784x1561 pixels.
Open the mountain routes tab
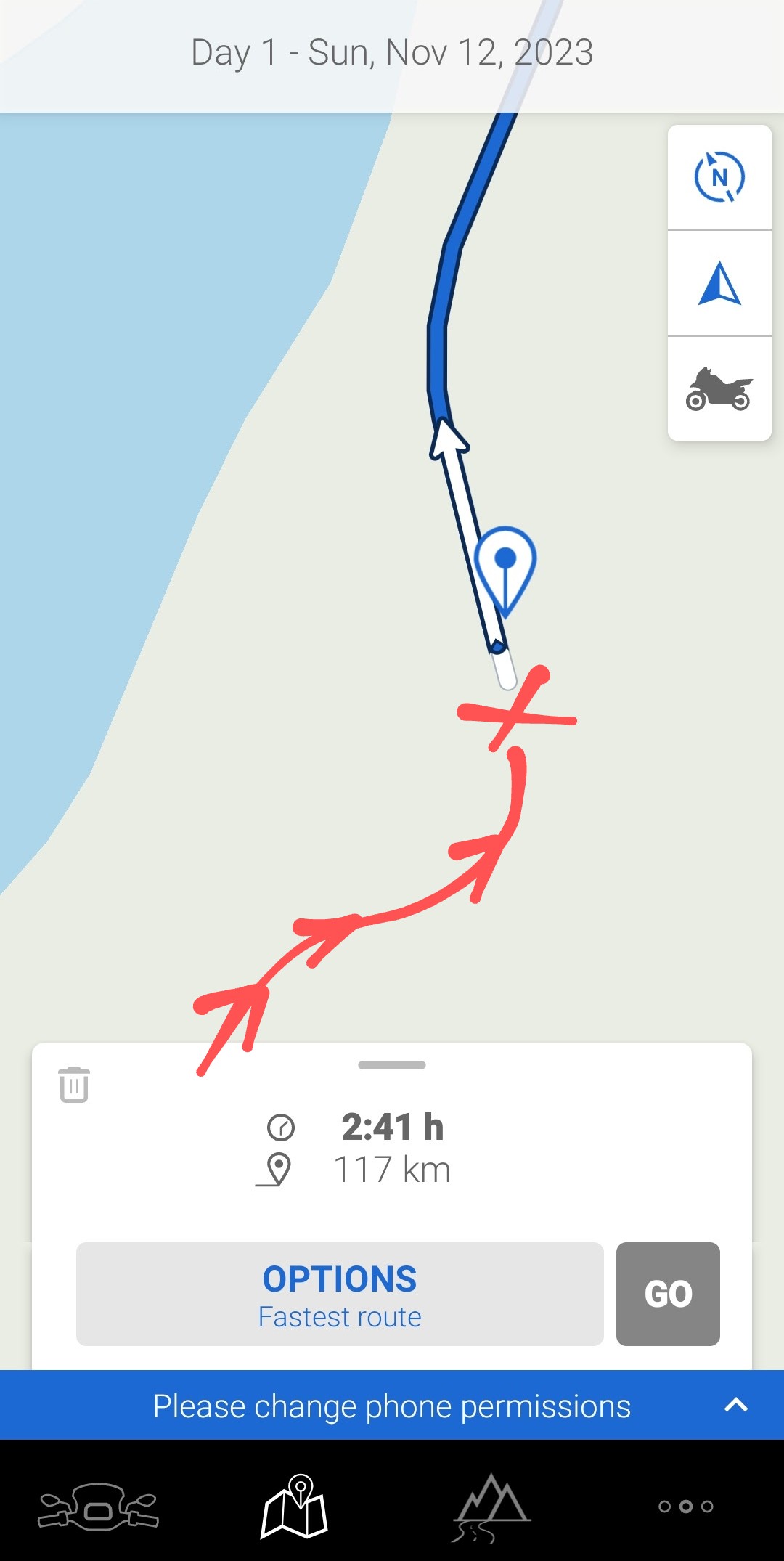(491, 1507)
